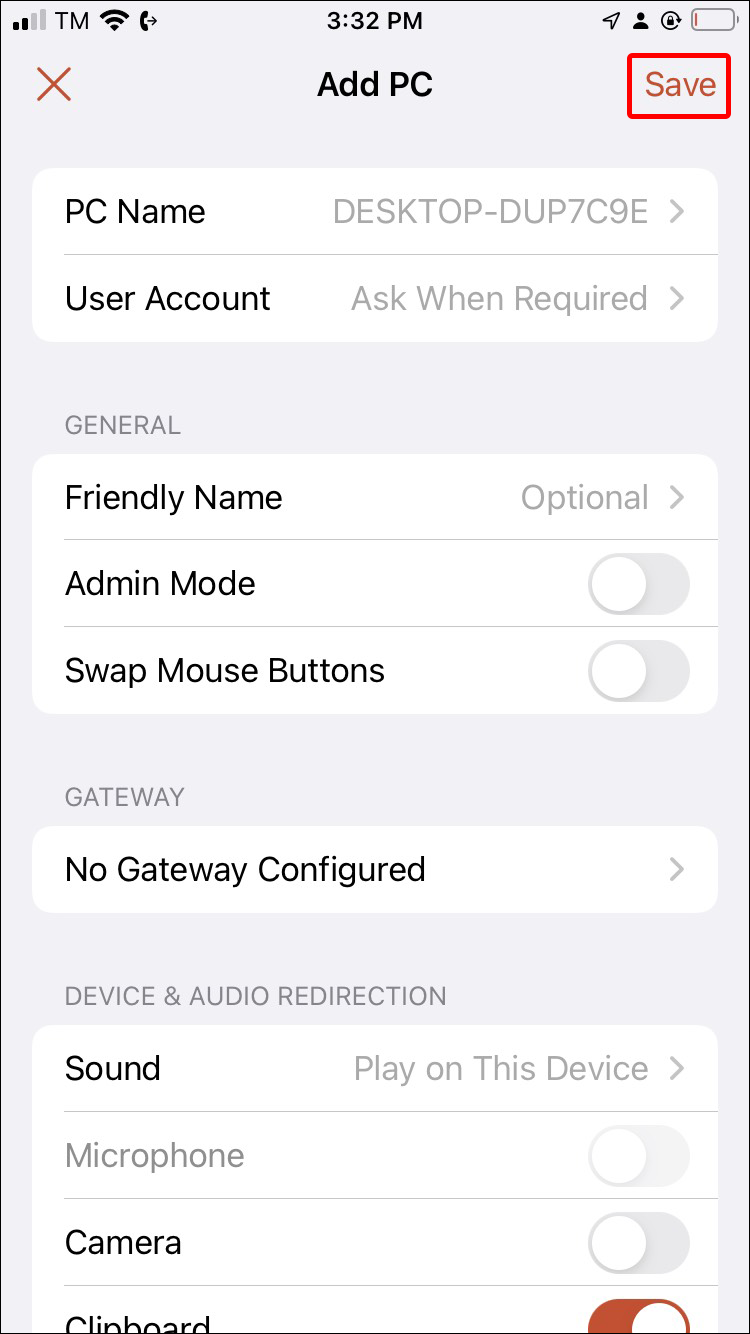Disable Clipboard redirection
The height and width of the screenshot is (1334, 750).
pyautogui.click(x=638, y=1318)
